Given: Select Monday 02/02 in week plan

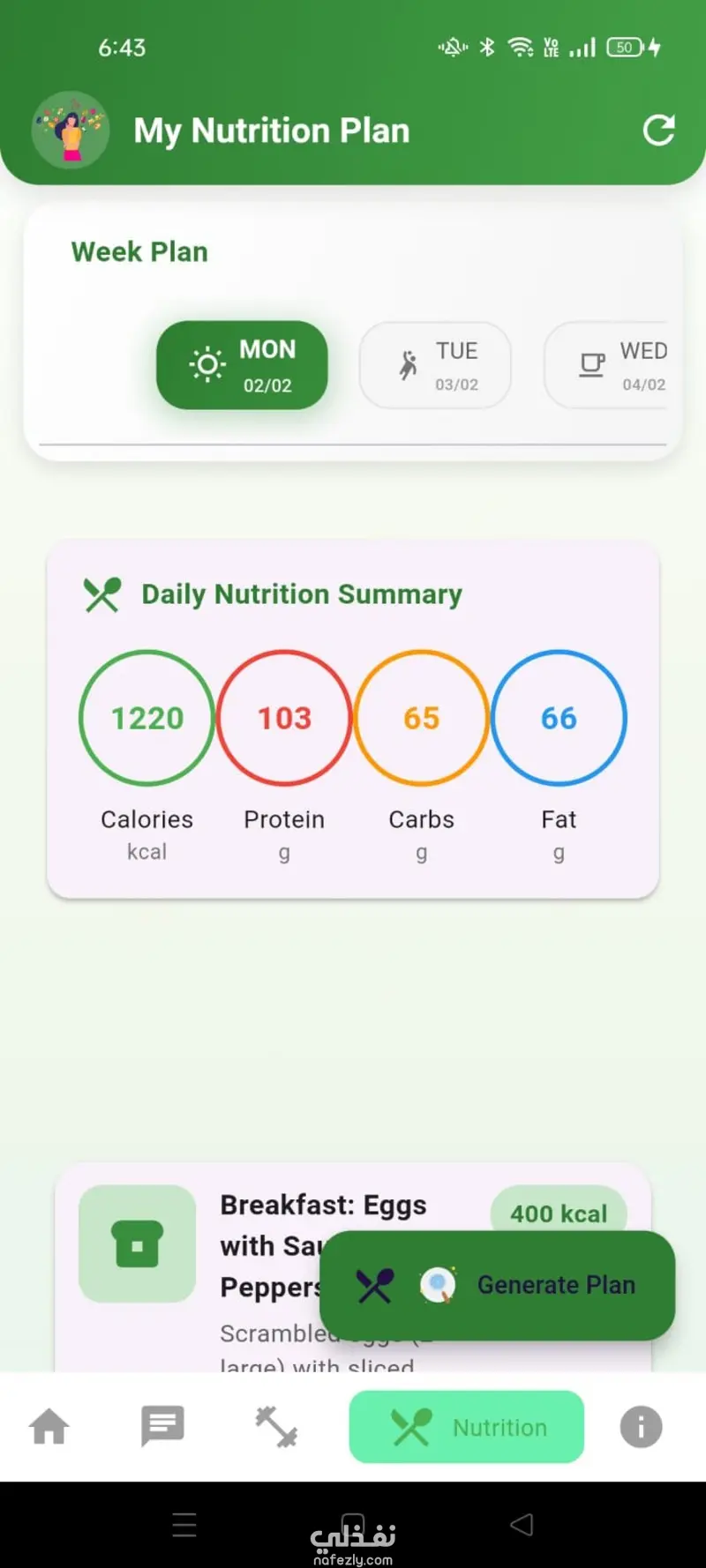Looking at the screenshot, I should 242,365.
